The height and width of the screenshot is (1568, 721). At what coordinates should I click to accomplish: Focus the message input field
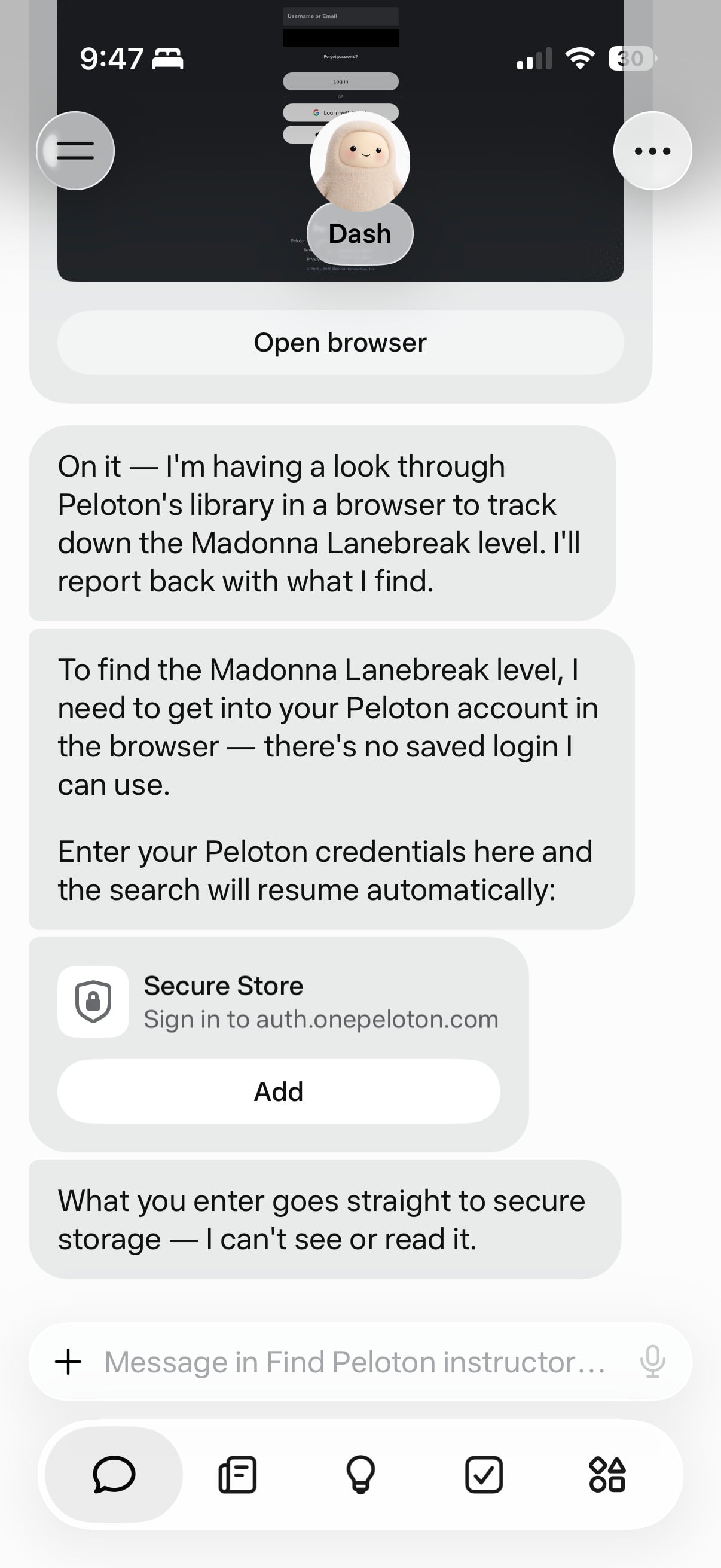355,1362
